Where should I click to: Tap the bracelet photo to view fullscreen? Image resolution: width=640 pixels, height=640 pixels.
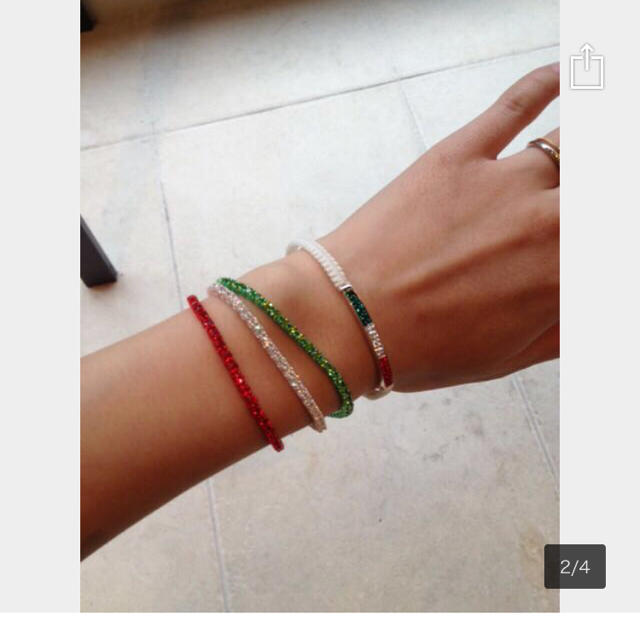point(319,330)
